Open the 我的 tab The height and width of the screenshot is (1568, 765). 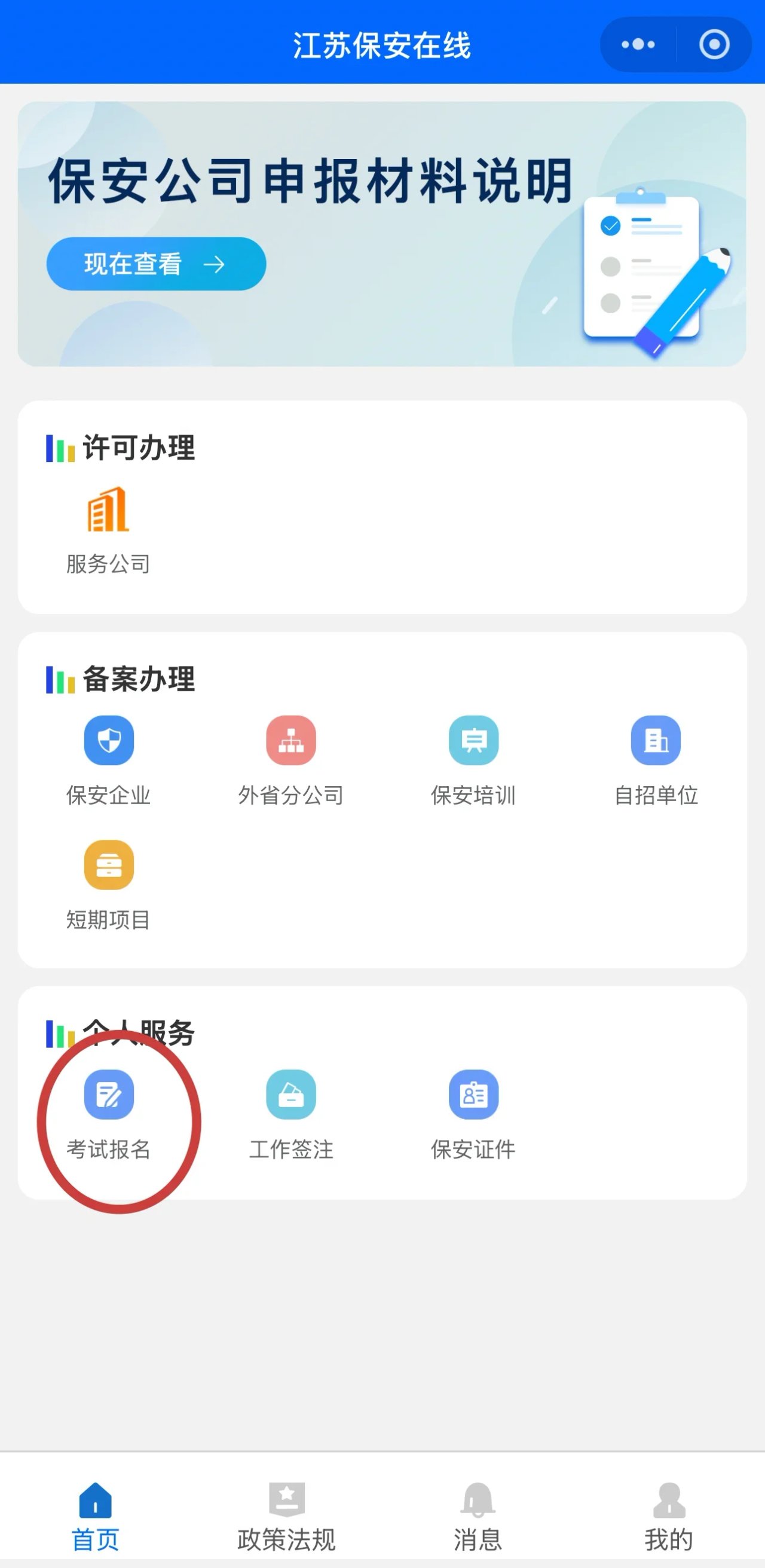[669, 1517]
